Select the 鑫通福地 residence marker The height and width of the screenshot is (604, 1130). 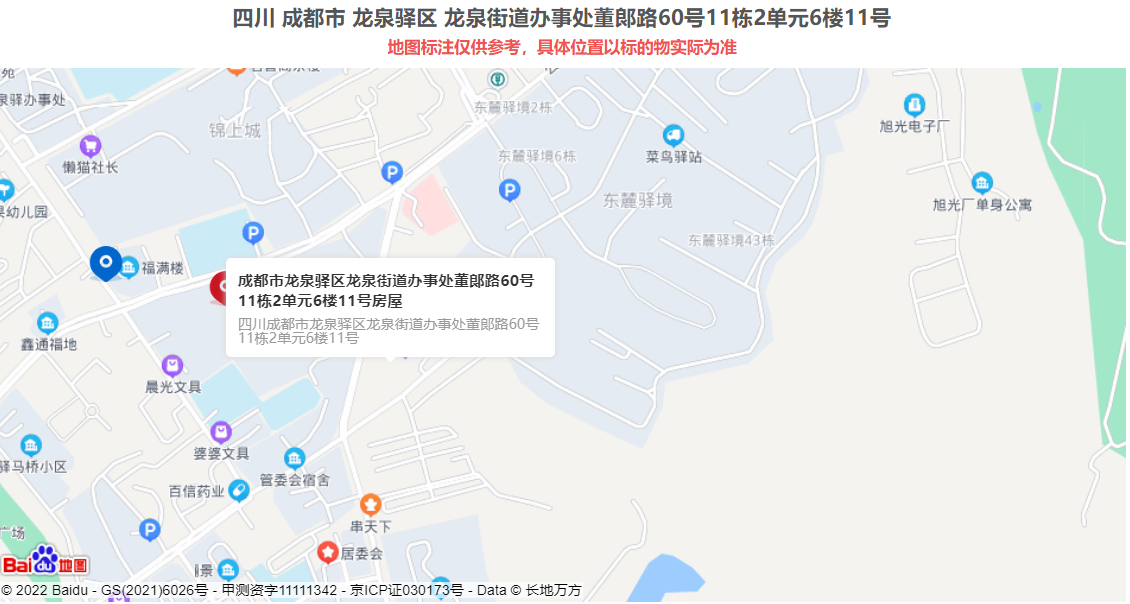47,323
